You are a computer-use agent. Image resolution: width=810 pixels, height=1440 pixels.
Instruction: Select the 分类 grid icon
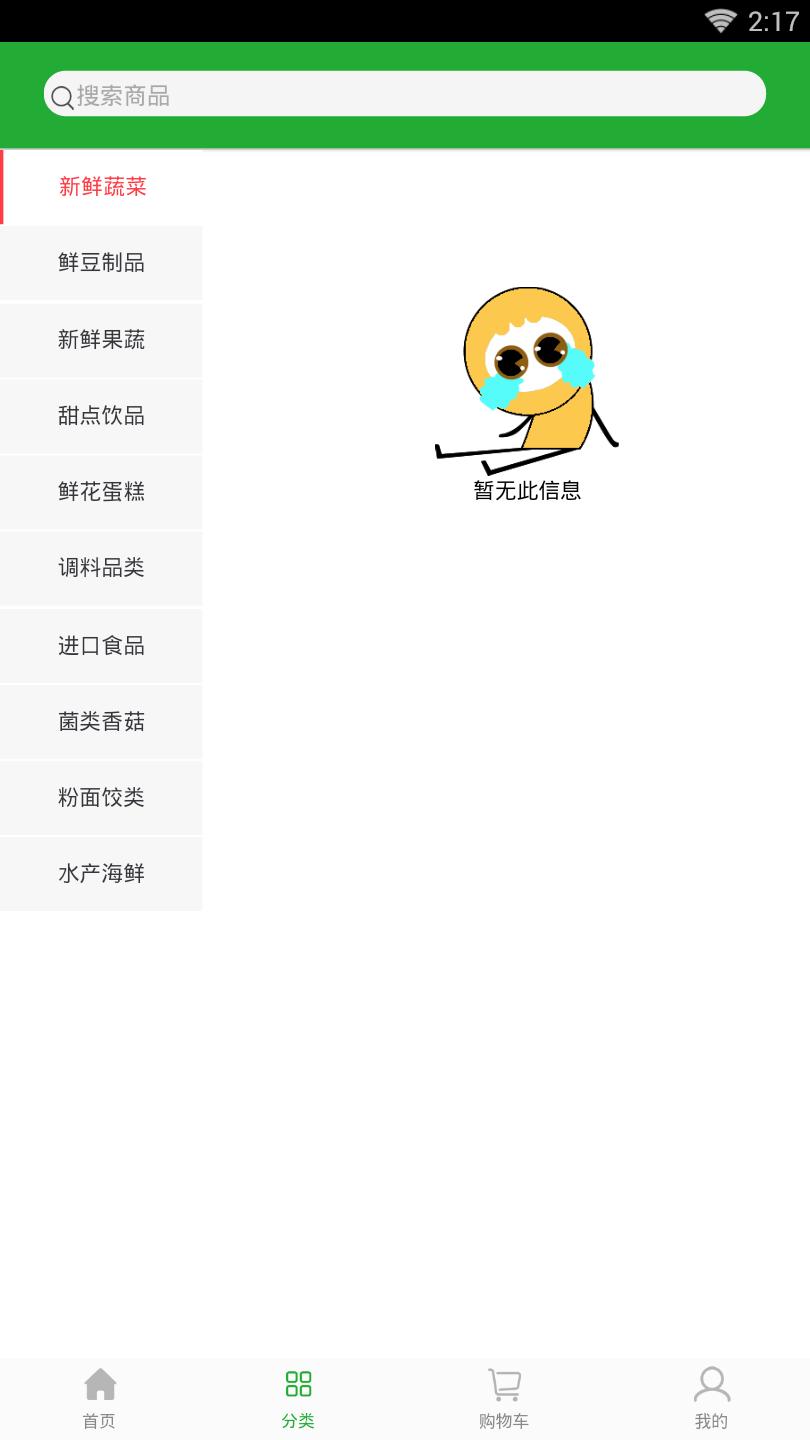pyautogui.click(x=297, y=1383)
